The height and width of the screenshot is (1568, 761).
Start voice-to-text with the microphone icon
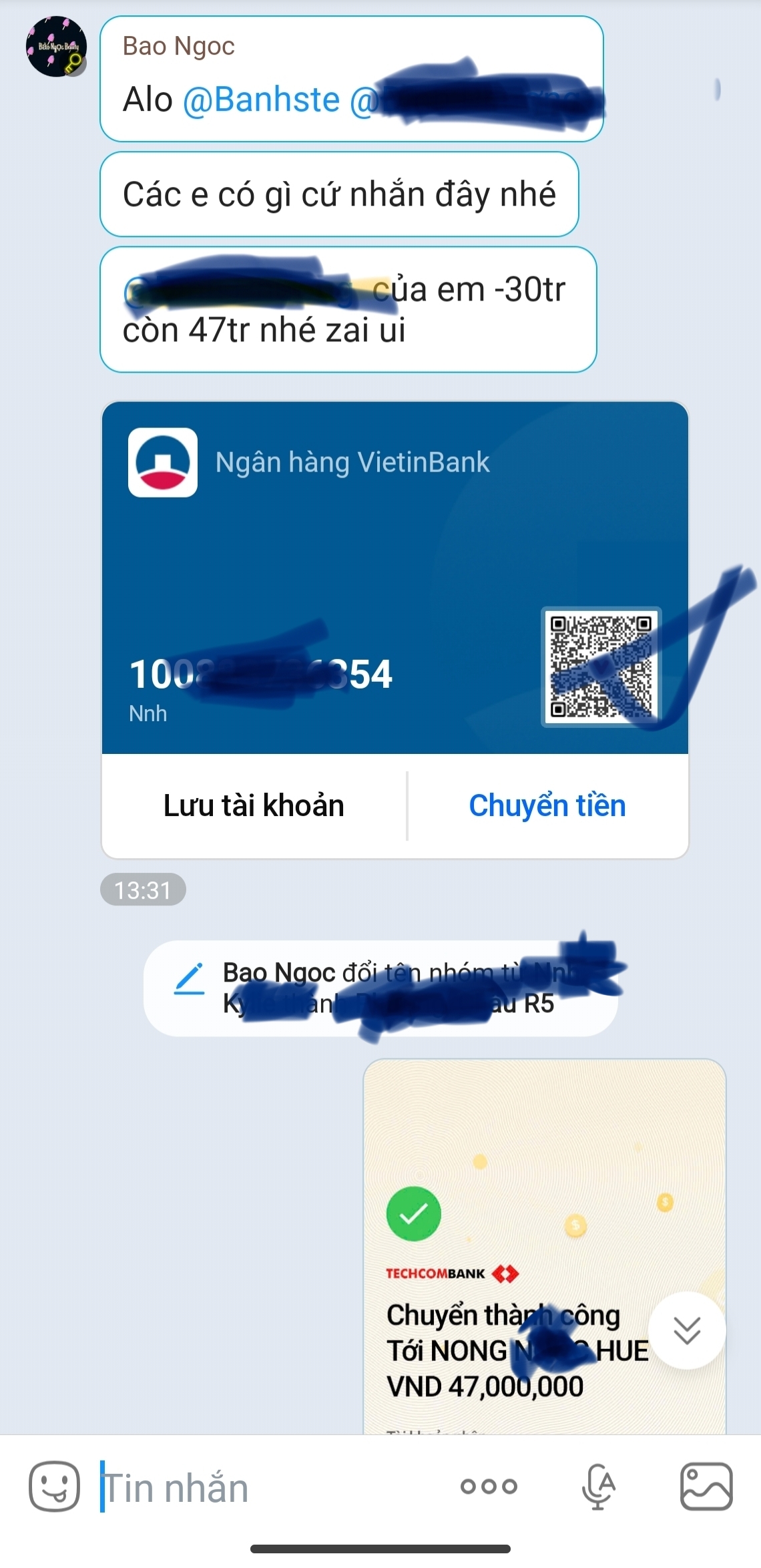point(598,1487)
